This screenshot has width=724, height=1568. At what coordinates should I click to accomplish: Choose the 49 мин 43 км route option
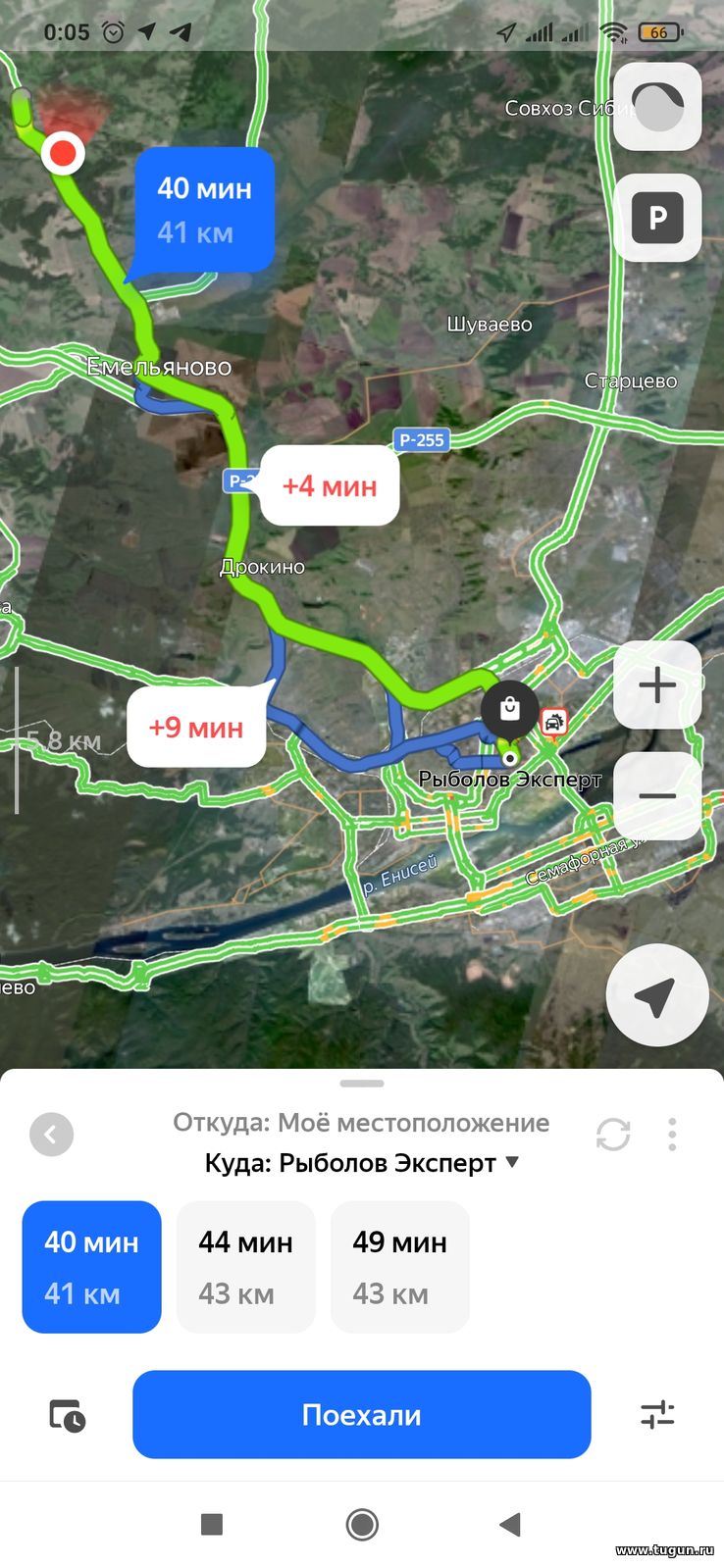(x=399, y=1267)
